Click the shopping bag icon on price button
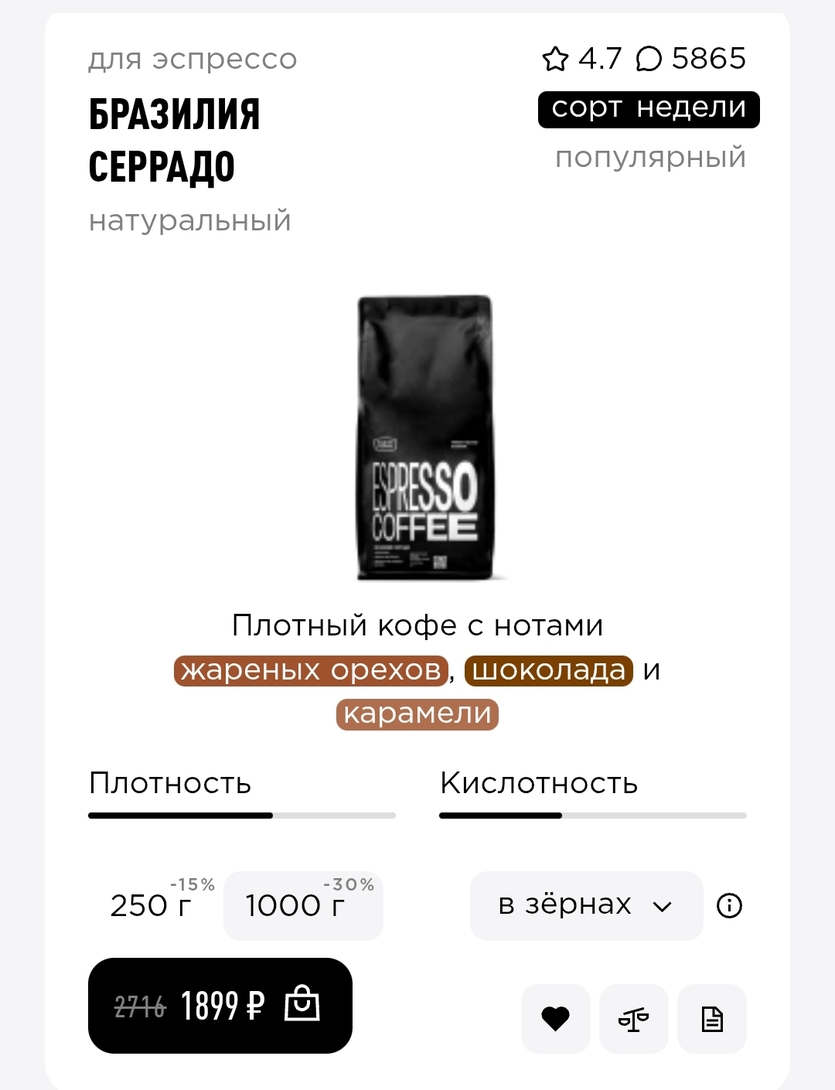 tap(302, 1004)
